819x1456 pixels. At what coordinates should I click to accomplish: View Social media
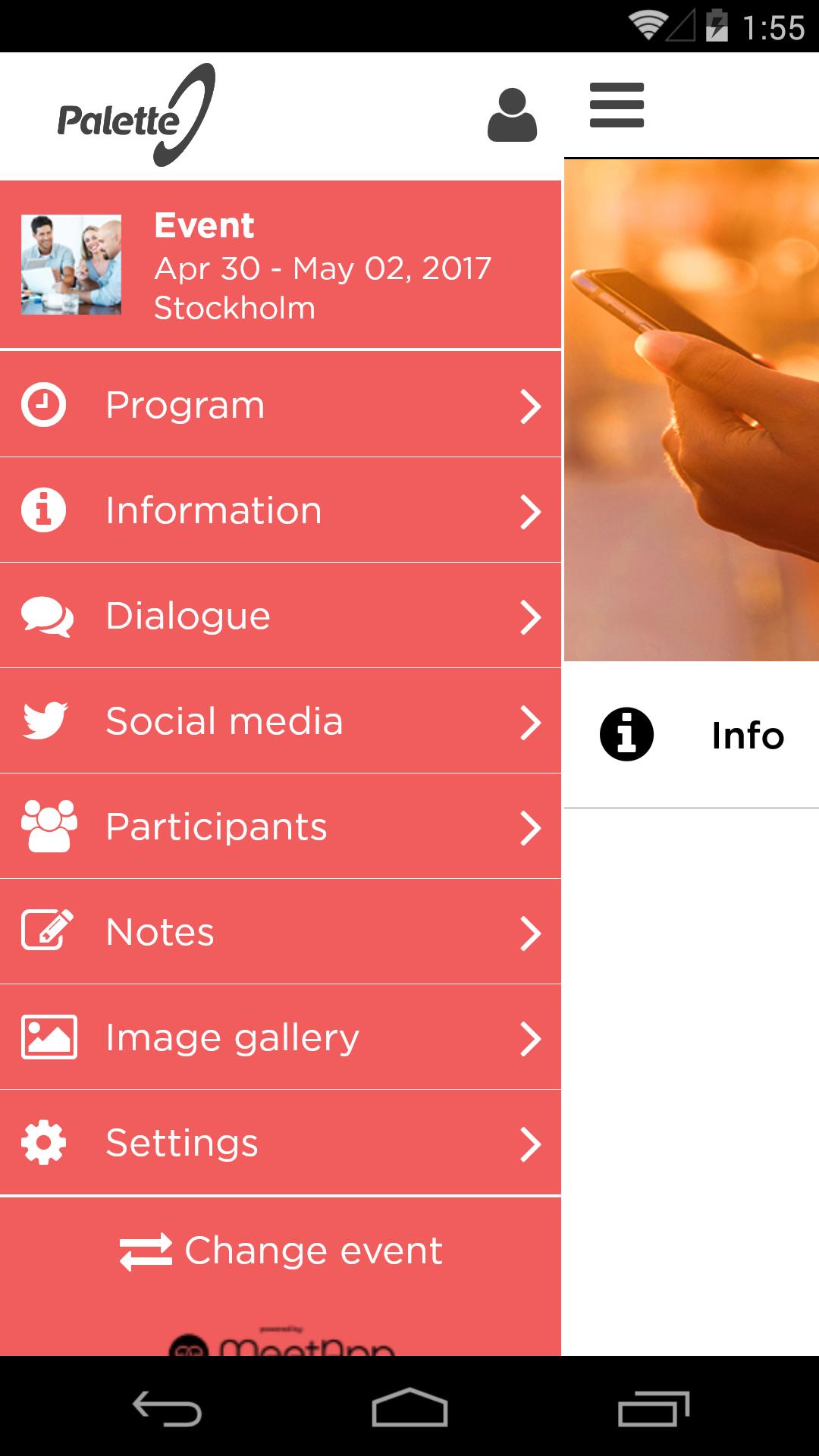[x=281, y=721]
